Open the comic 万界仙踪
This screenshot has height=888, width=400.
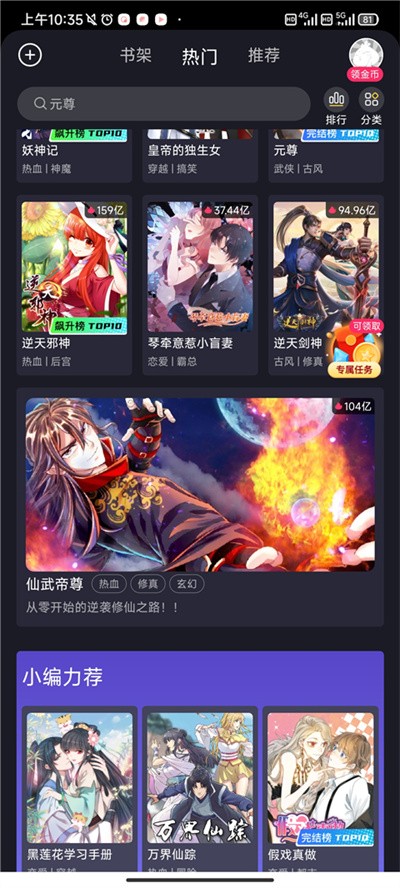point(200,788)
